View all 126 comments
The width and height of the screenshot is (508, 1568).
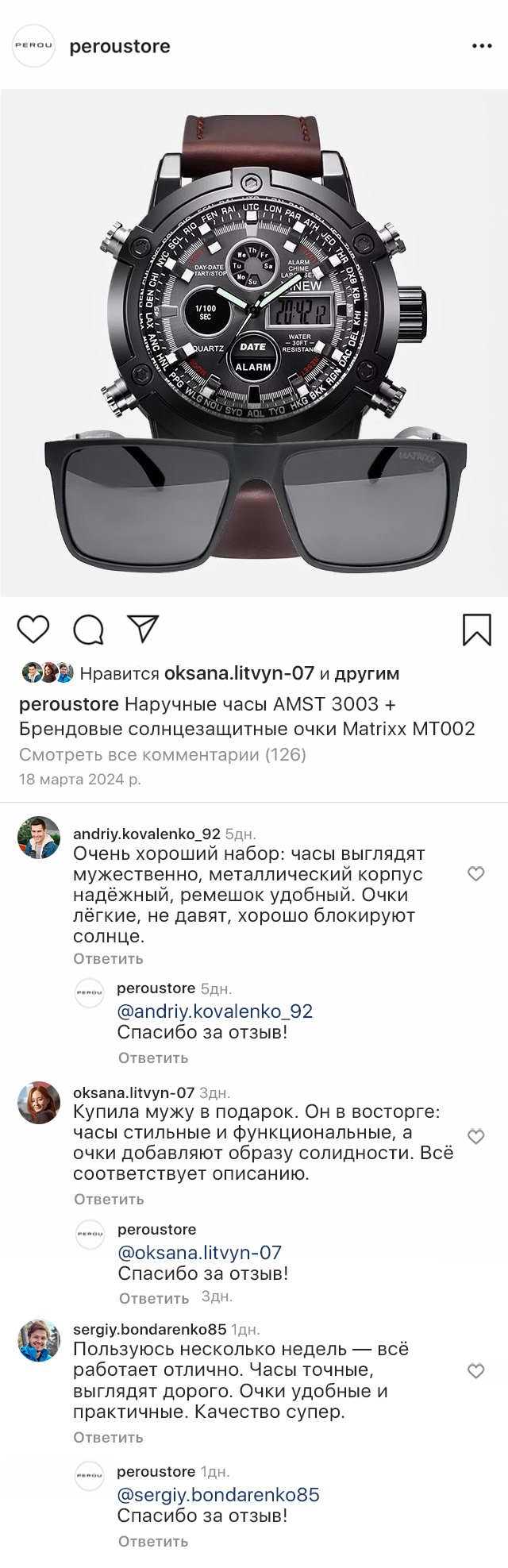coord(162,754)
